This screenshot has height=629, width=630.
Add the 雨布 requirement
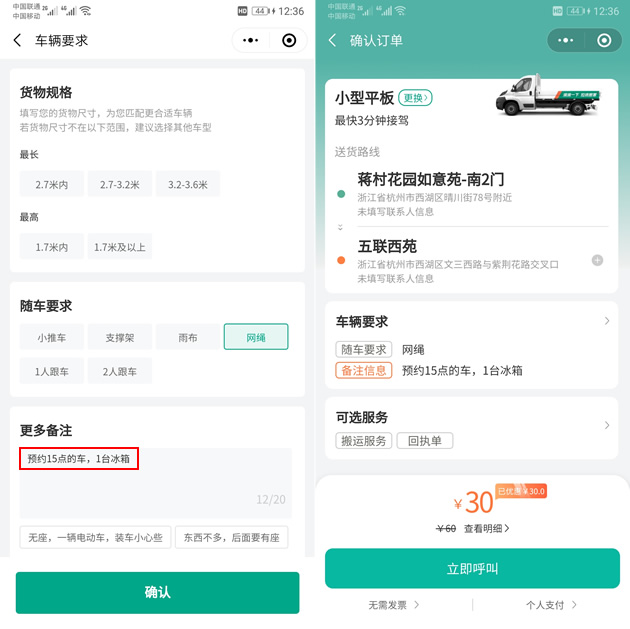click(x=188, y=338)
